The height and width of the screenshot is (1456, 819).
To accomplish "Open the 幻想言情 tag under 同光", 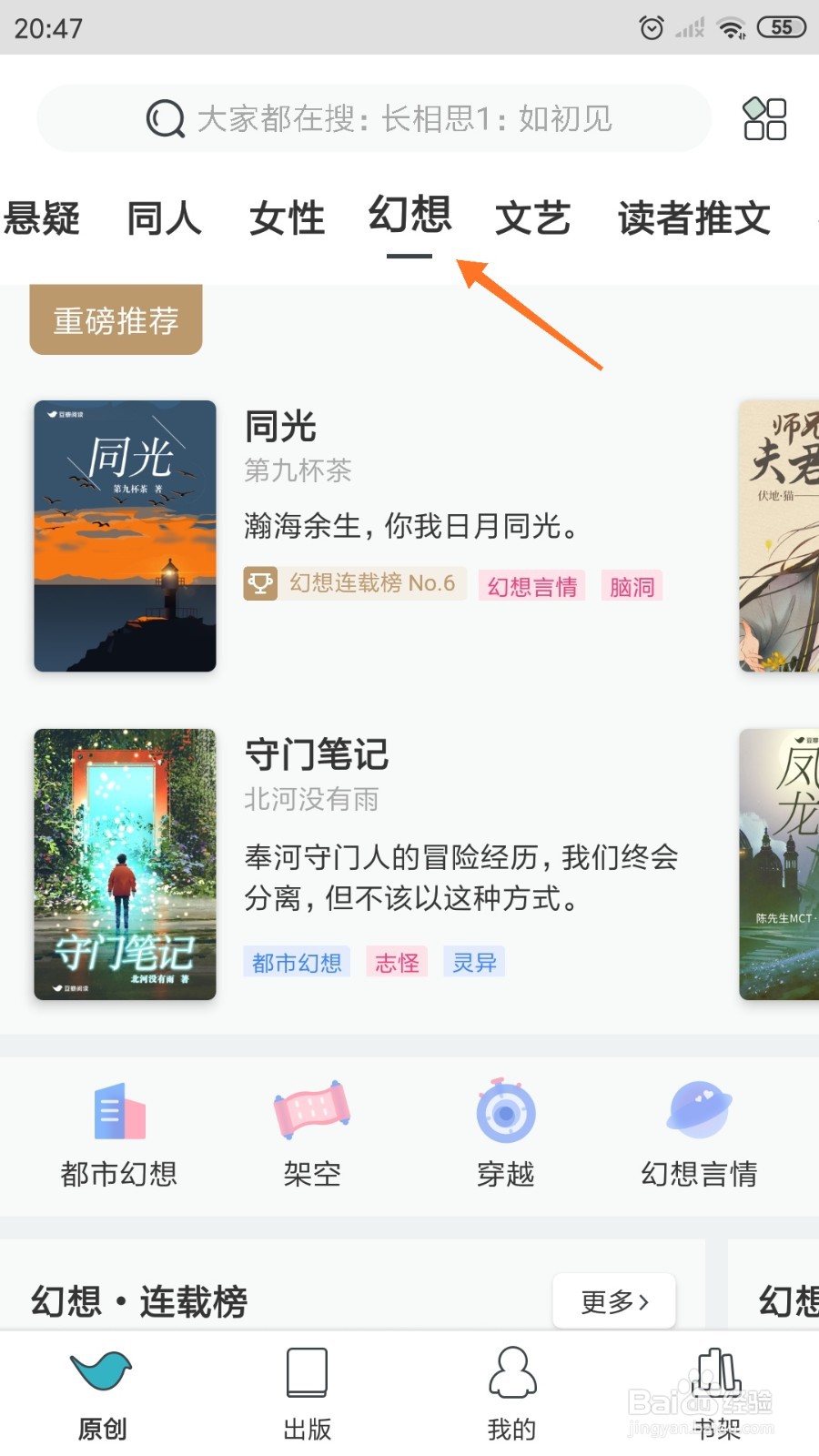I will 531,587.
